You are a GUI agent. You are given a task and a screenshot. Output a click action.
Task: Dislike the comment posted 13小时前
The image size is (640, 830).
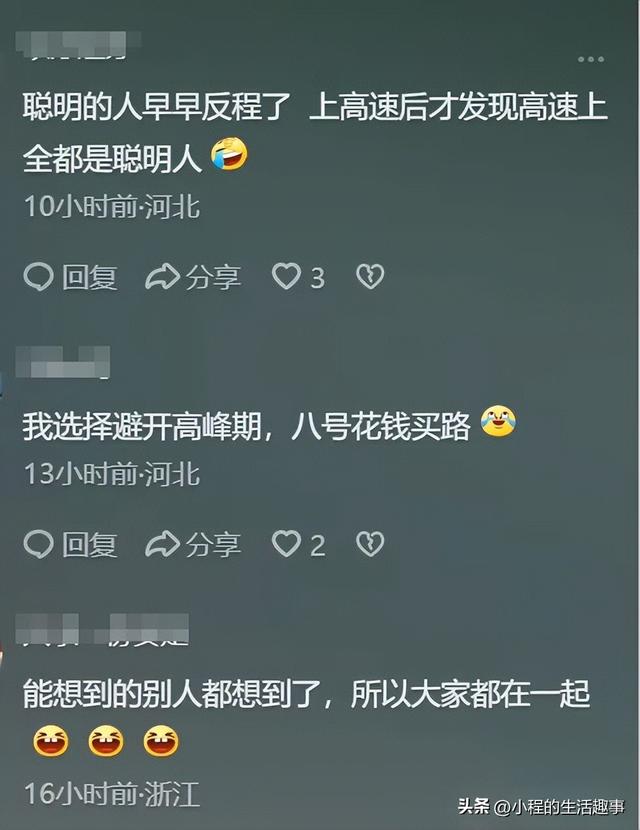click(370, 544)
